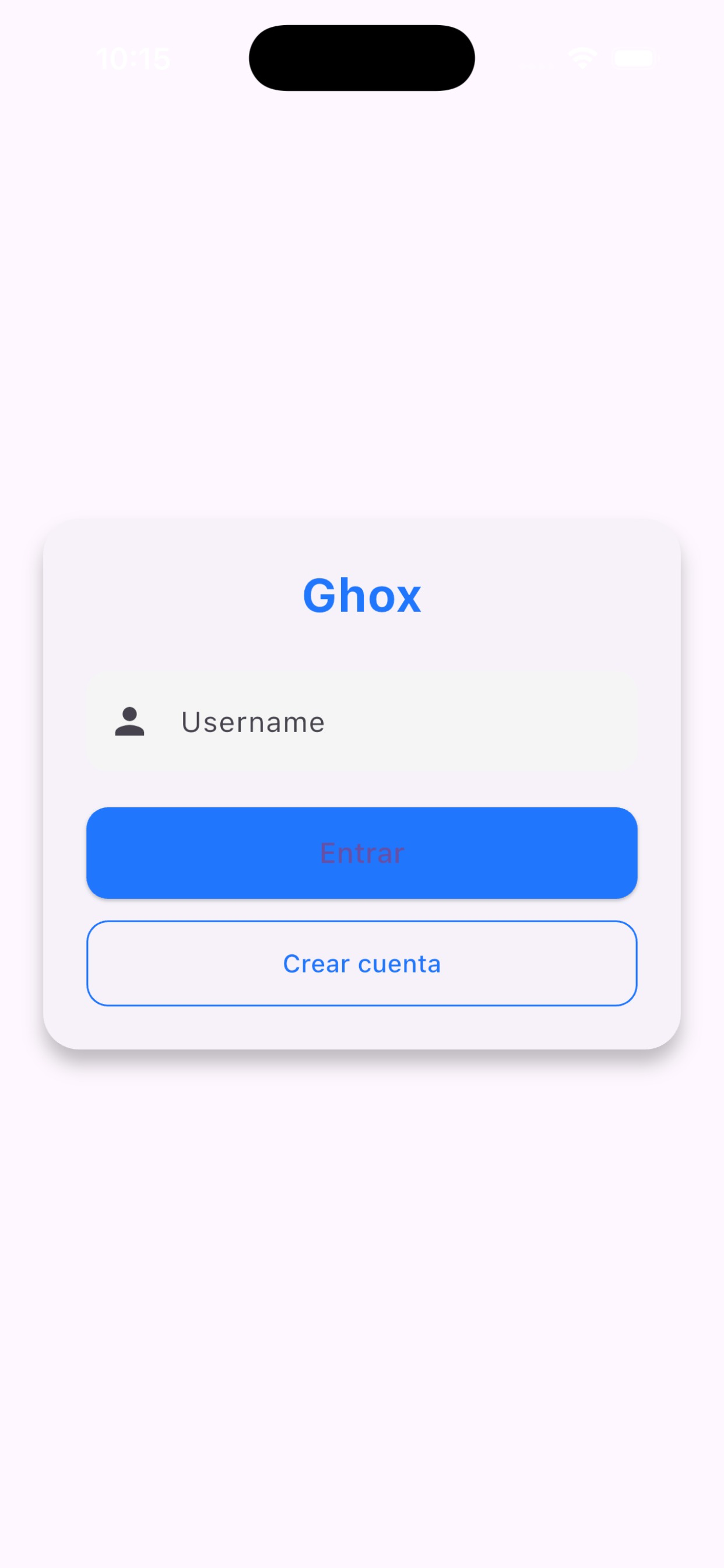Select Crear cuenta to register

362,964
